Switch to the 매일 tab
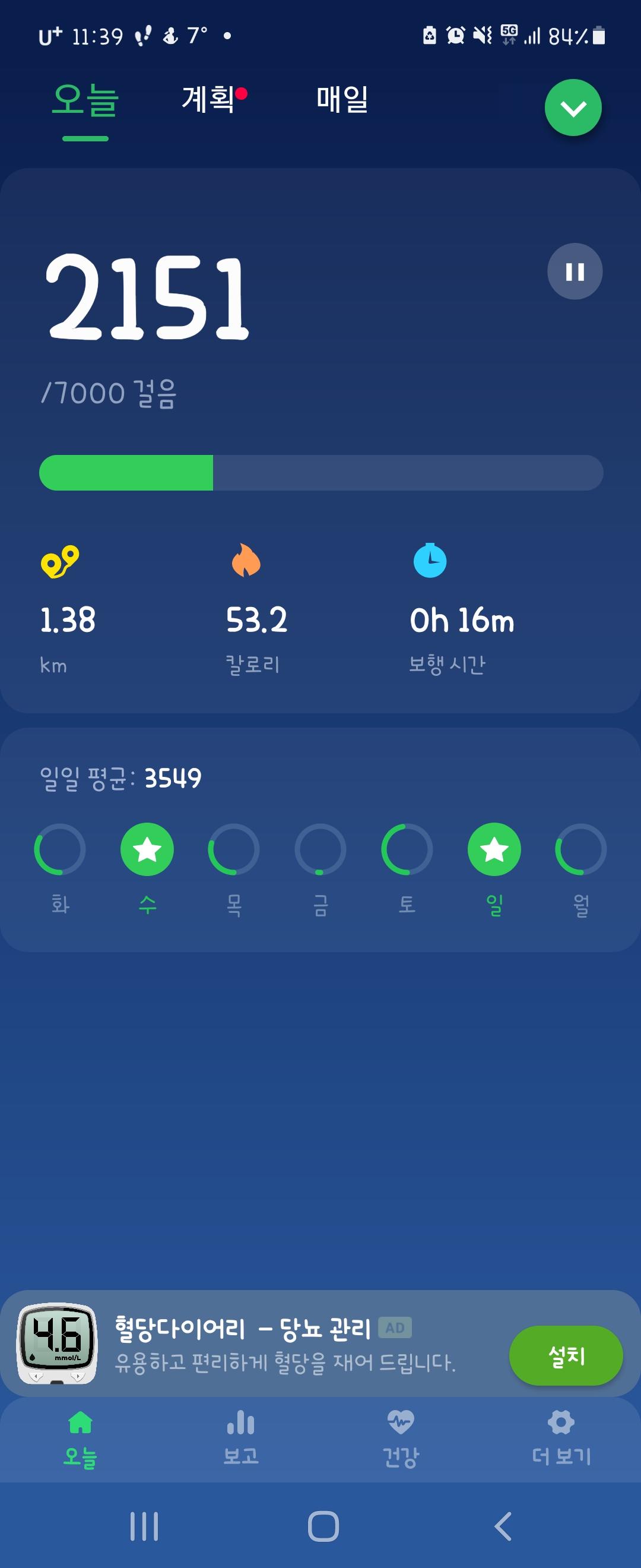 tap(342, 99)
